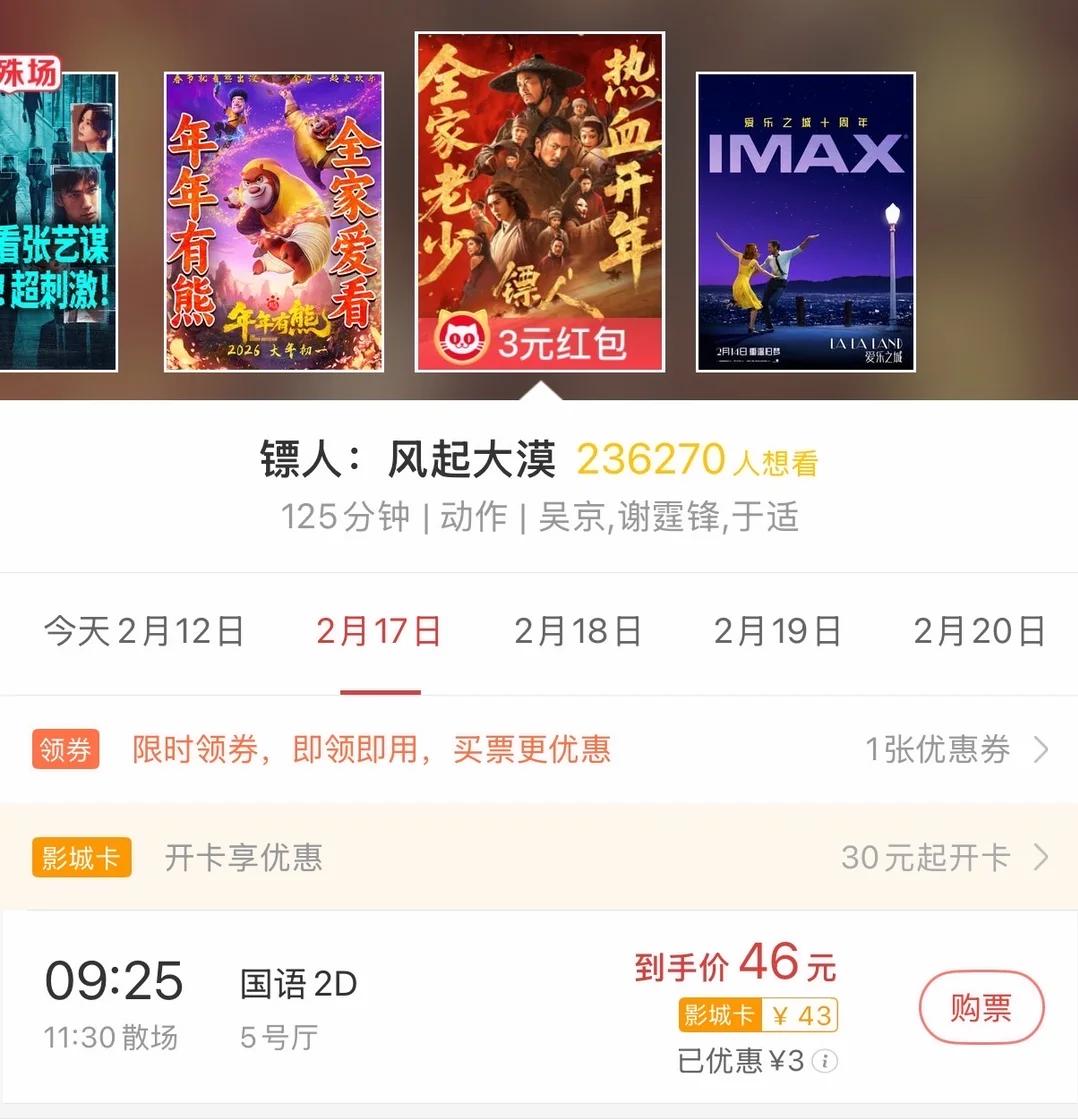This screenshot has height=1119, width=1078.
Task: Tap the 购票 purchase button
Action: [x=981, y=1008]
